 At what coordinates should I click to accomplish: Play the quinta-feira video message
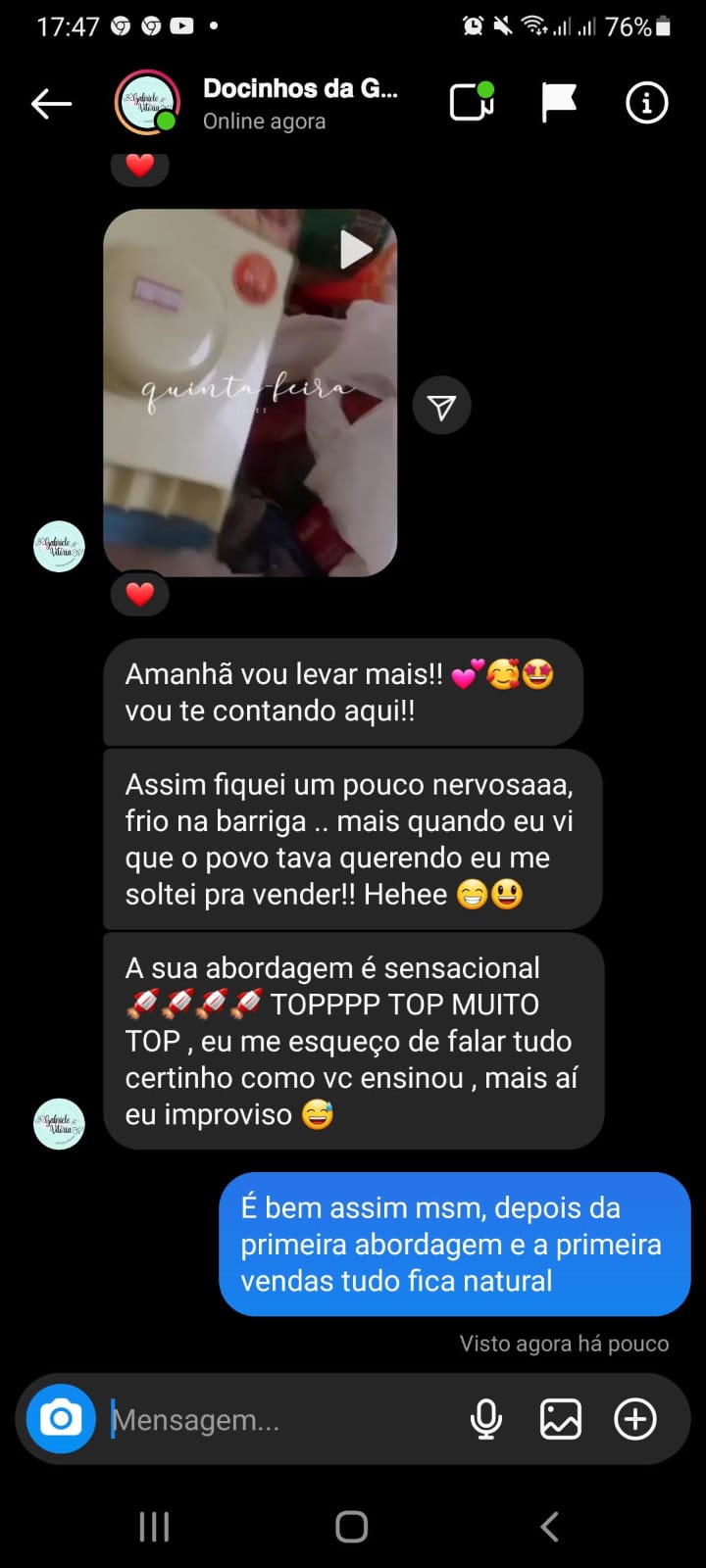[x=355, y=251]
